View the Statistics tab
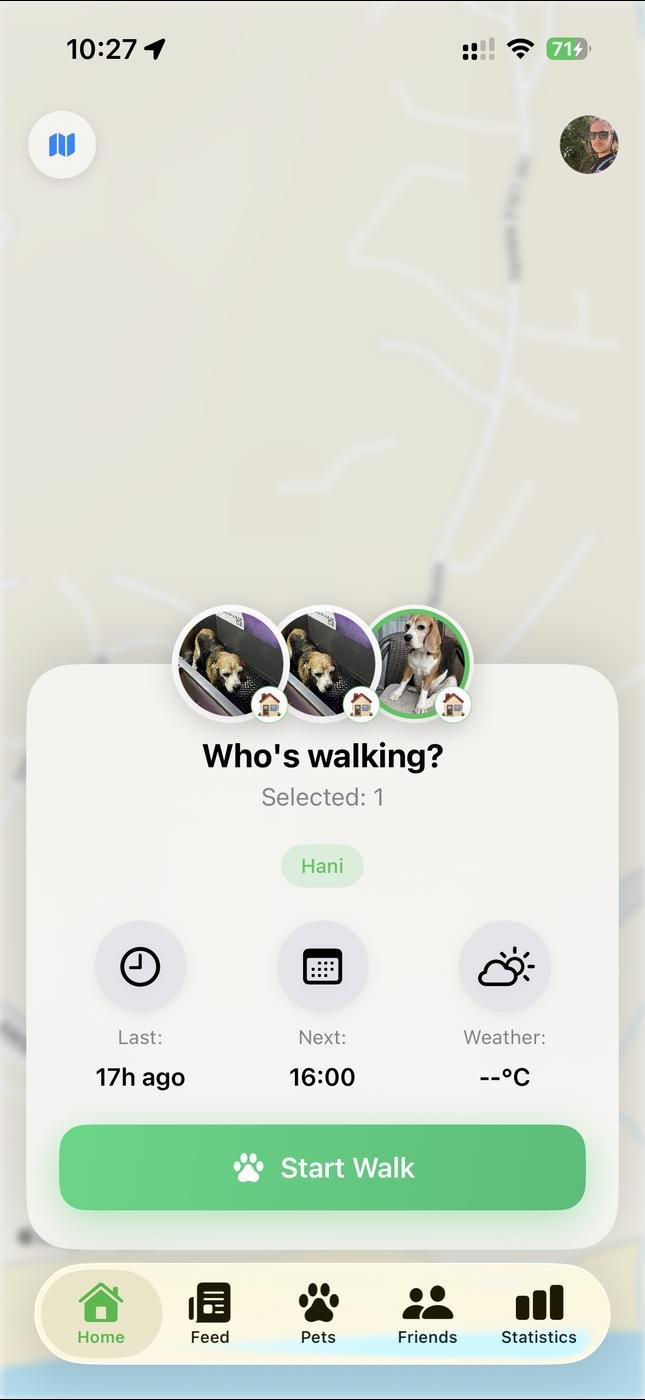This screenshot has width=645, height=1400. tap(539, 1314)
